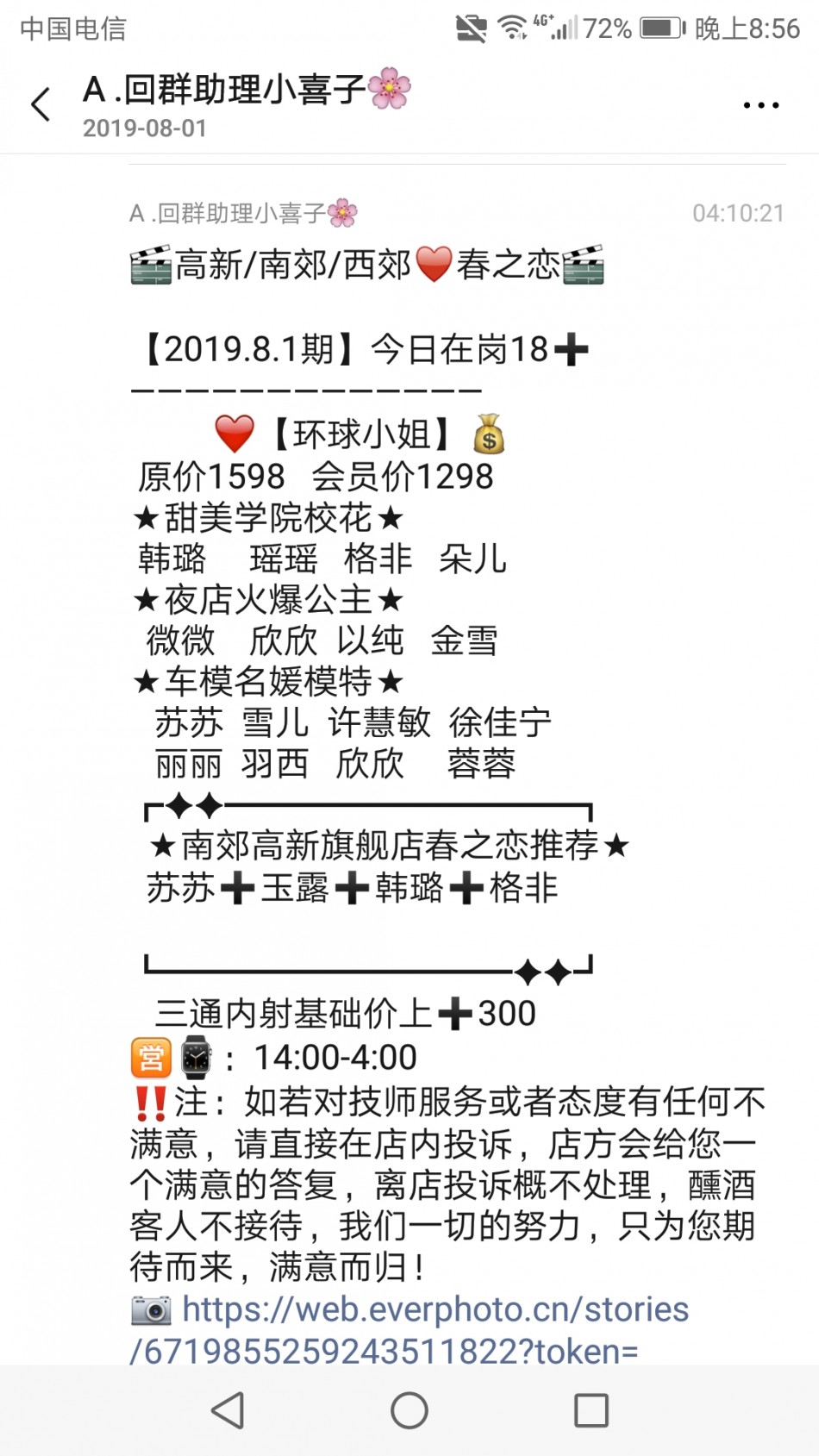
Task: Open the recent apps overview
Action: click(x=591, y=1410)
